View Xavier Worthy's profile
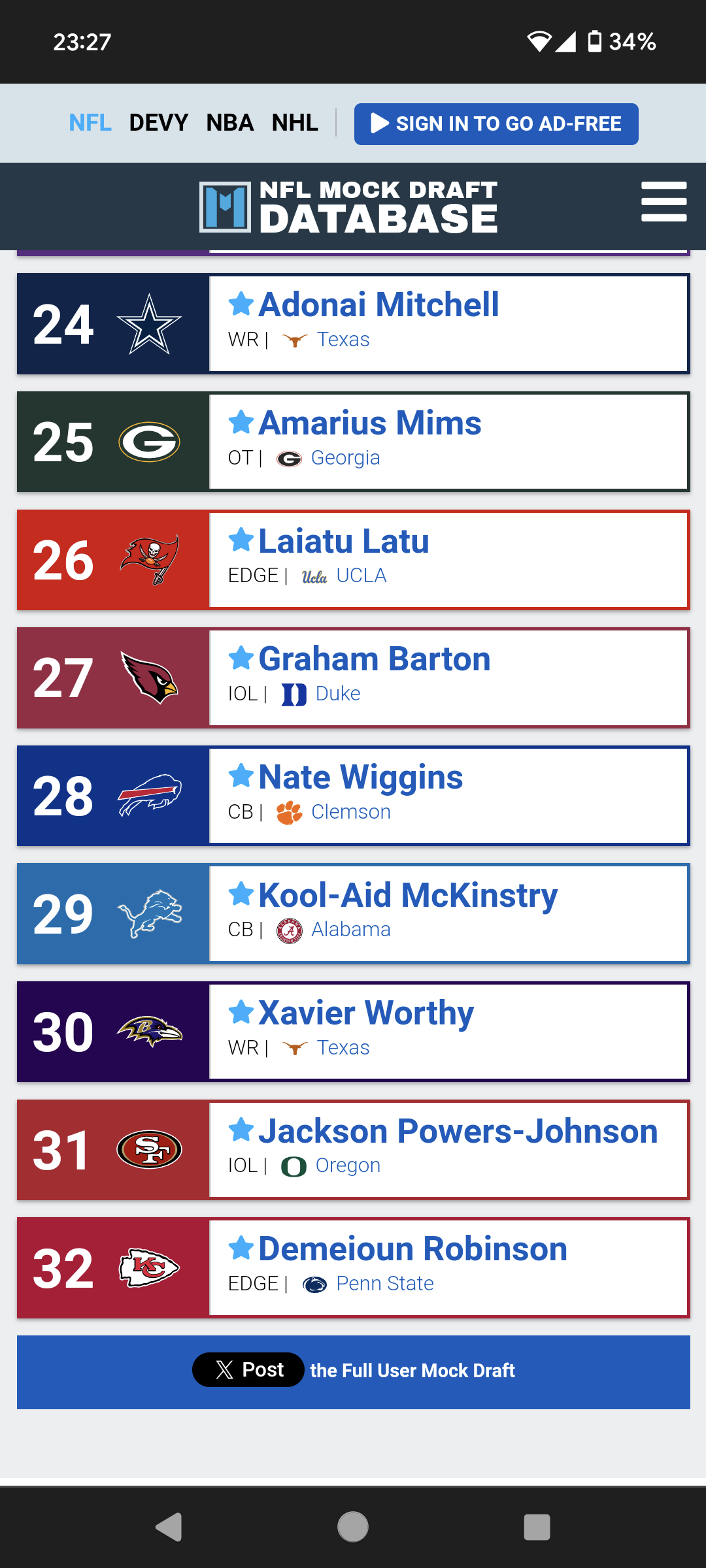Image resolution: width=706 pixels, height=1568 pixels. [x=365, y=1013]
